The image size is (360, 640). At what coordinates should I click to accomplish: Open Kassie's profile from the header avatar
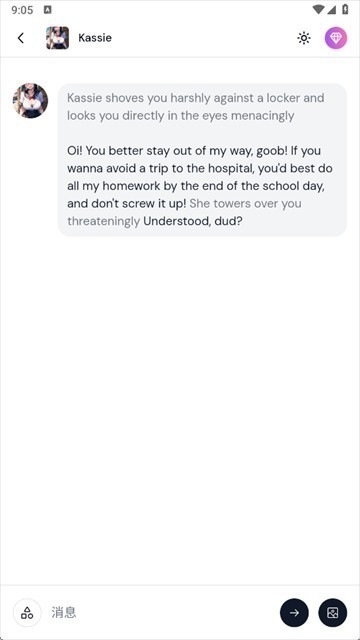[58, 38]
